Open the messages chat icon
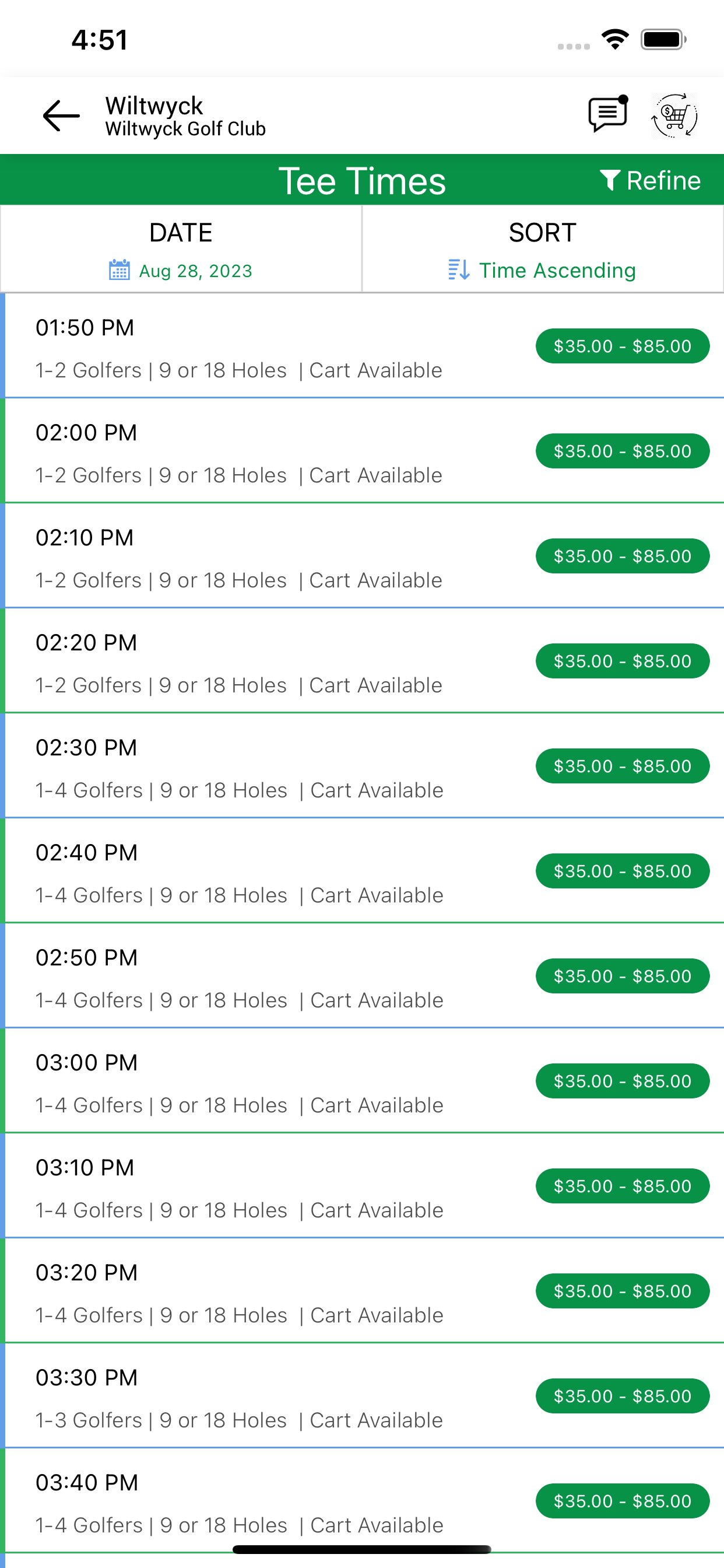The height and width of the screenshot is (1568, 724). pyautogui.click(x=608, y=114)
